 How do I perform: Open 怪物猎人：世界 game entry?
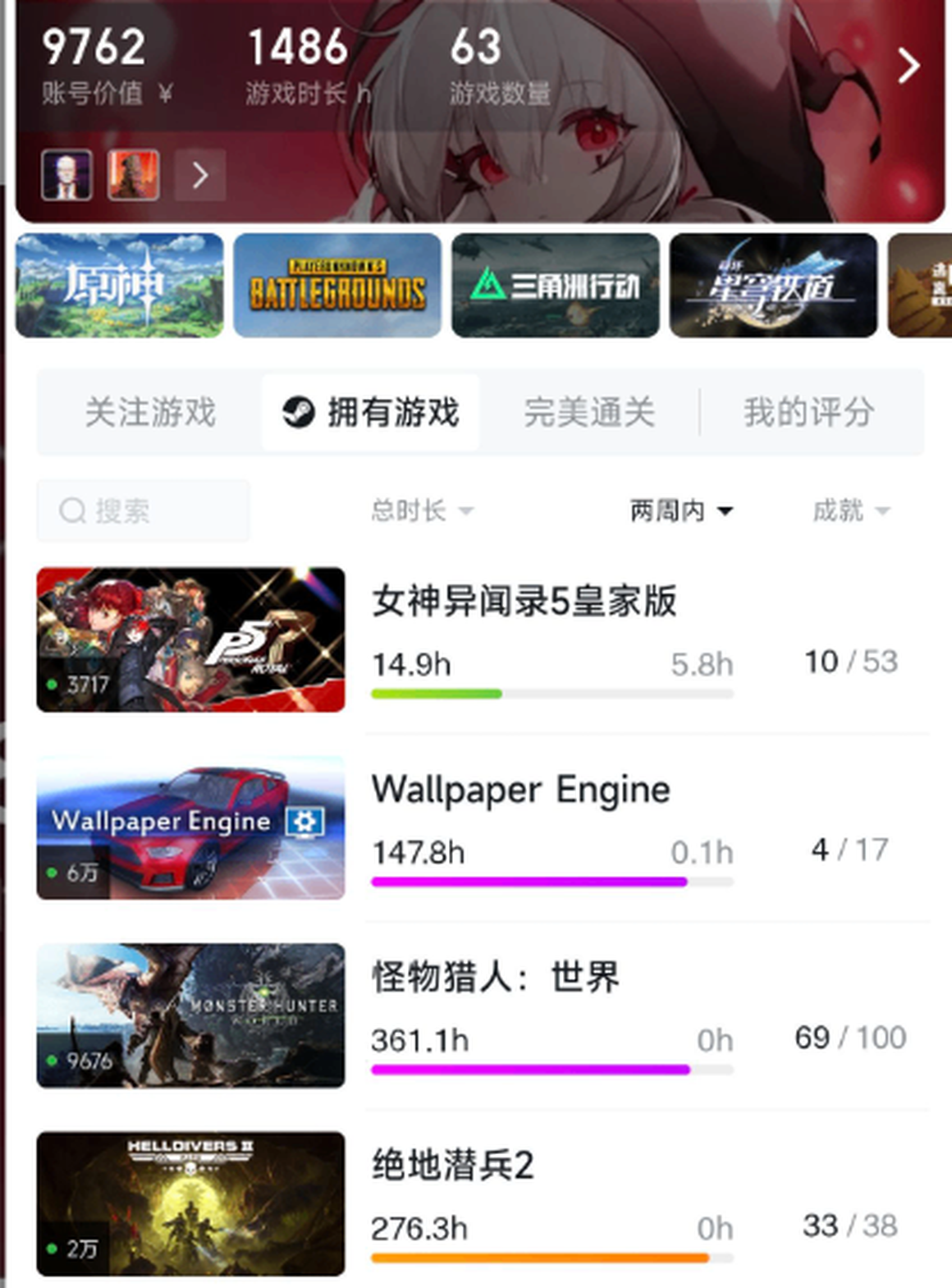495,979
